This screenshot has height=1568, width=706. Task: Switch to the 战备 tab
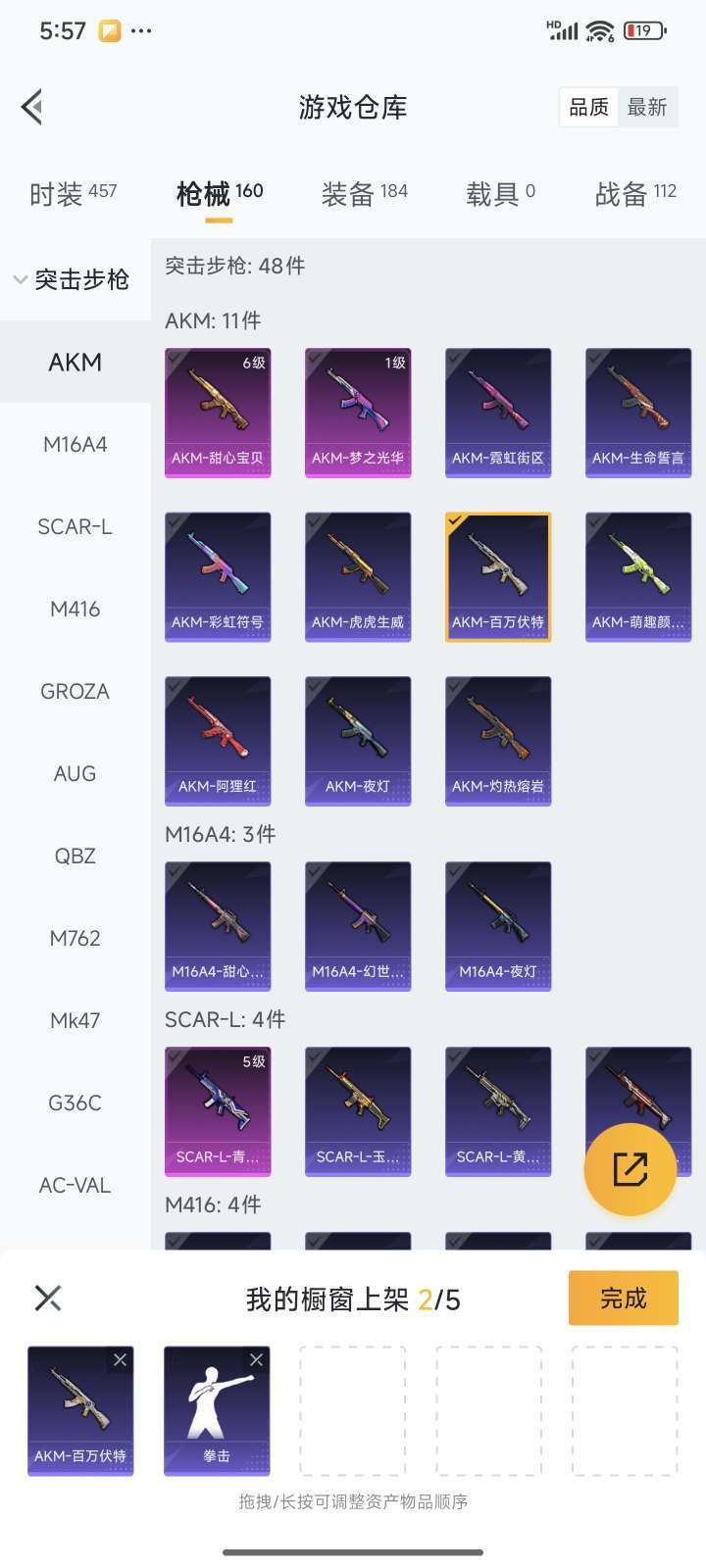click(635, 193)
